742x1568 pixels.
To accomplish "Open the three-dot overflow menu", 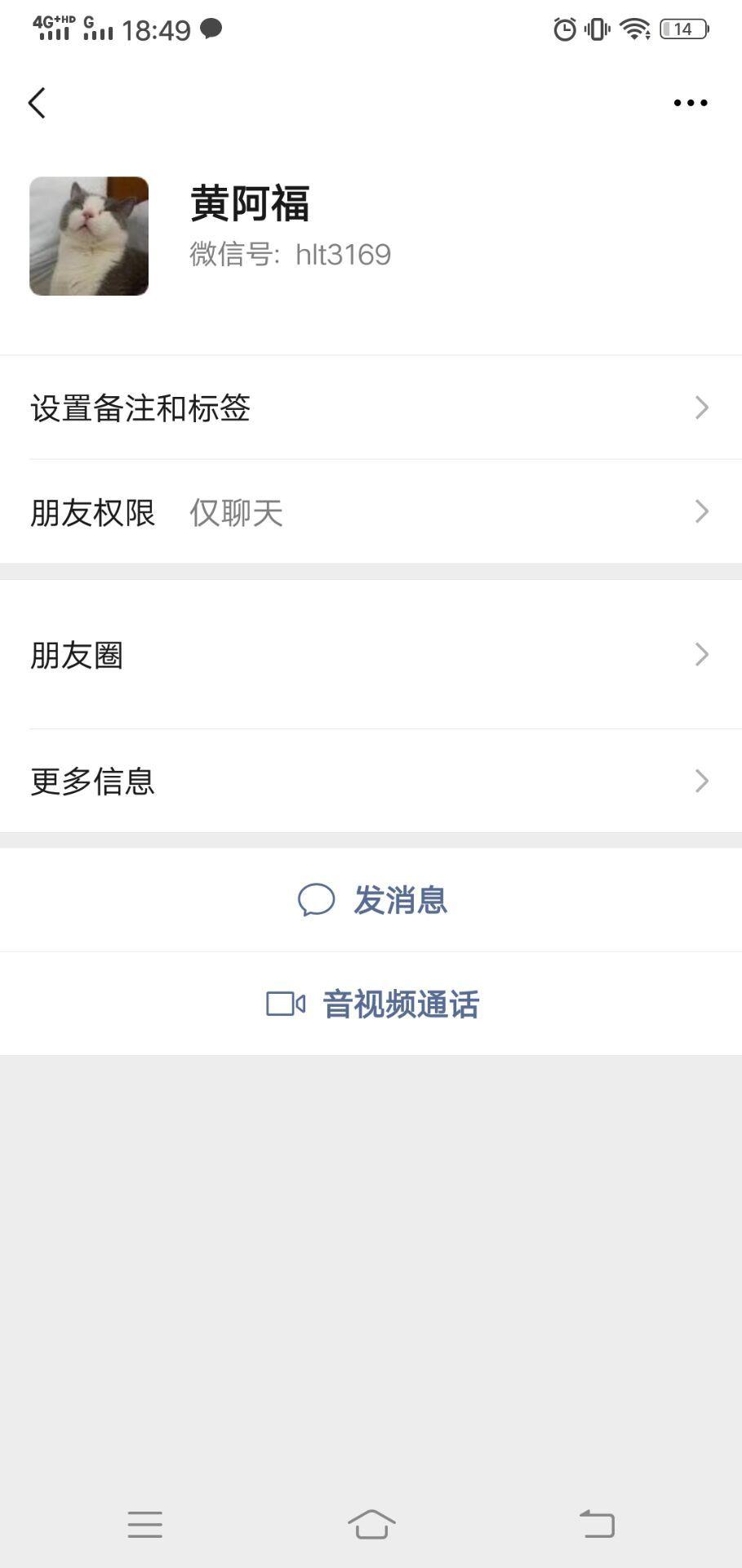I will 690,103.
